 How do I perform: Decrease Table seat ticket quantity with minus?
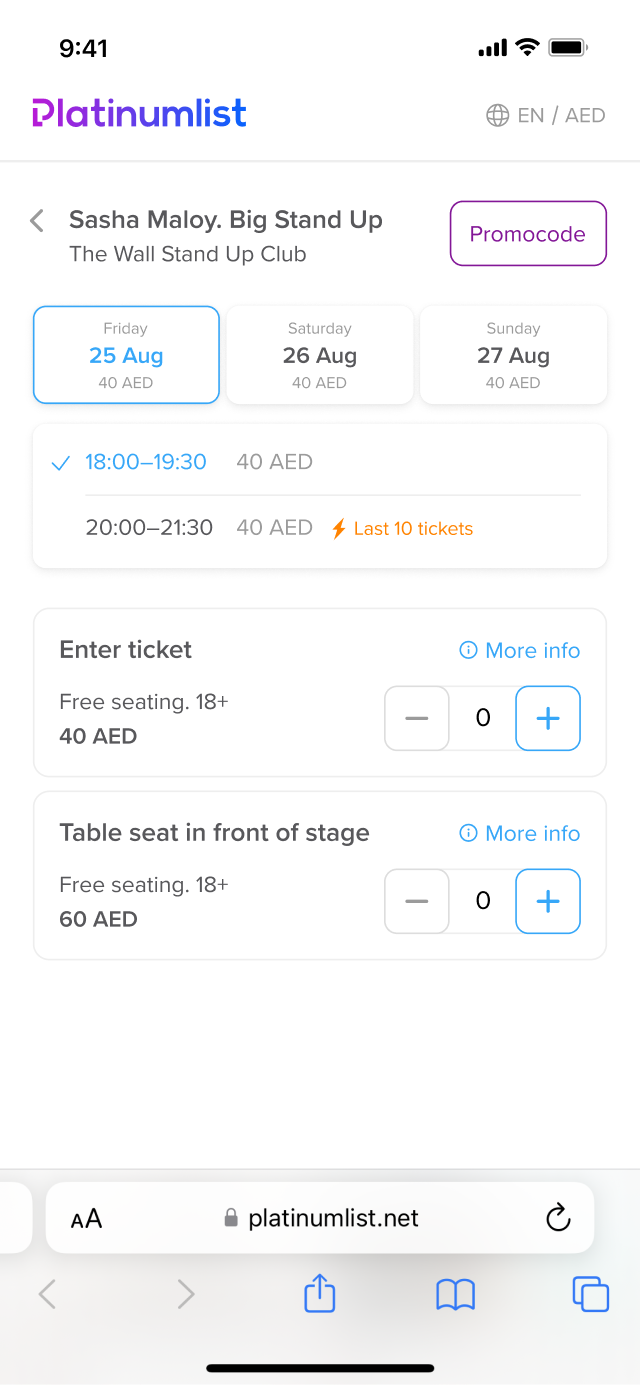tap(417, 901)
